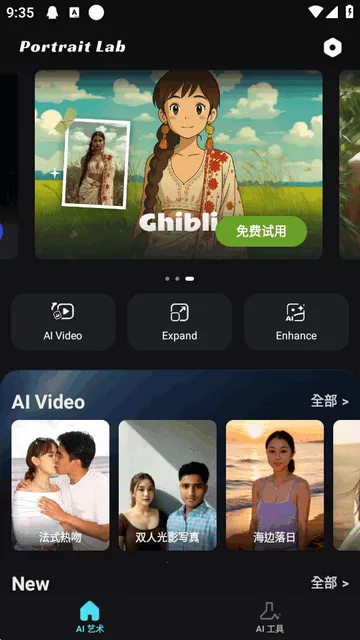Open the Expand tool
Viewport: 360px width, 640px height.
pyautogui.click(x=180, y=322)
